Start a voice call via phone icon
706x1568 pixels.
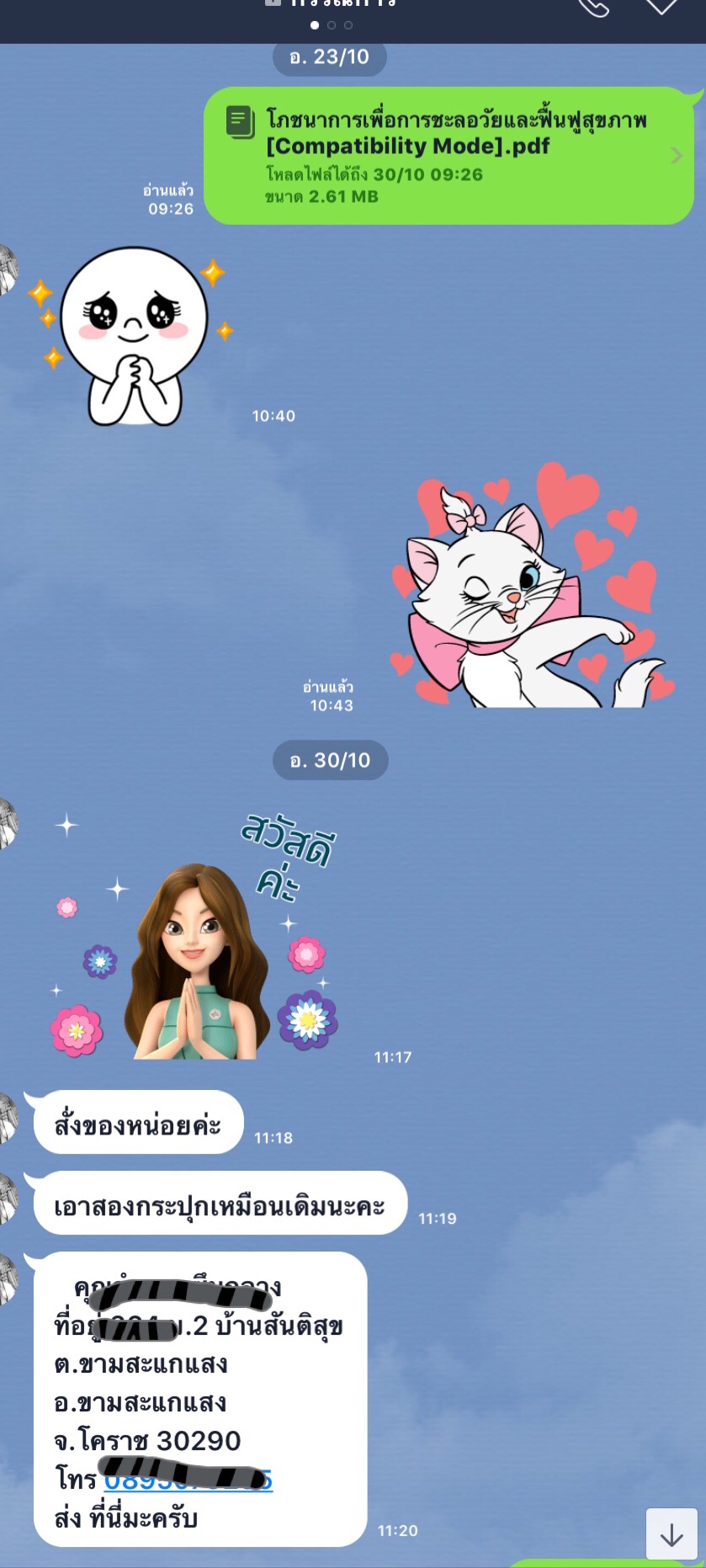594,7
